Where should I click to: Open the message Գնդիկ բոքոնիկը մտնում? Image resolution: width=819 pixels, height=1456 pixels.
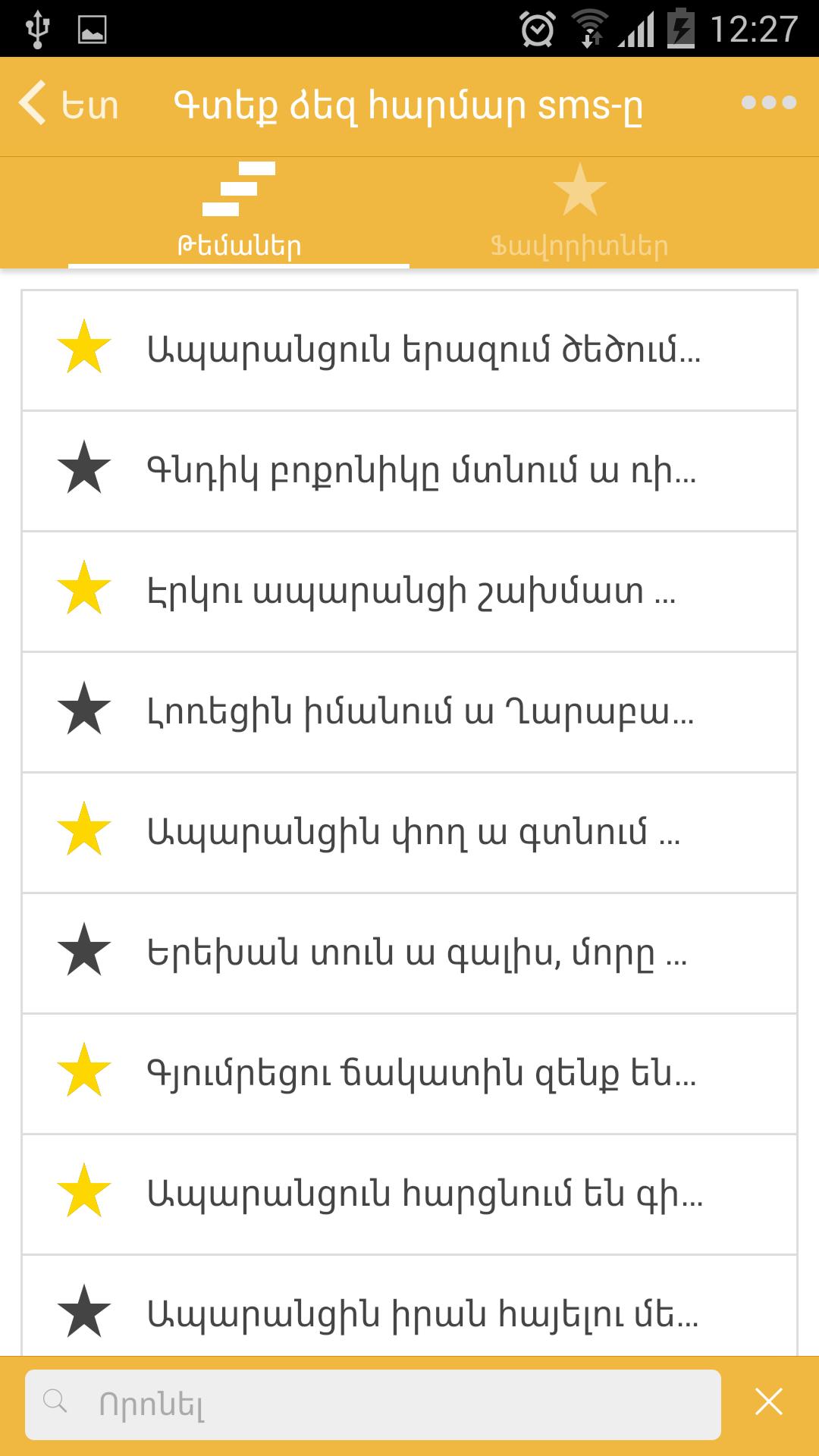coord(421,471)
